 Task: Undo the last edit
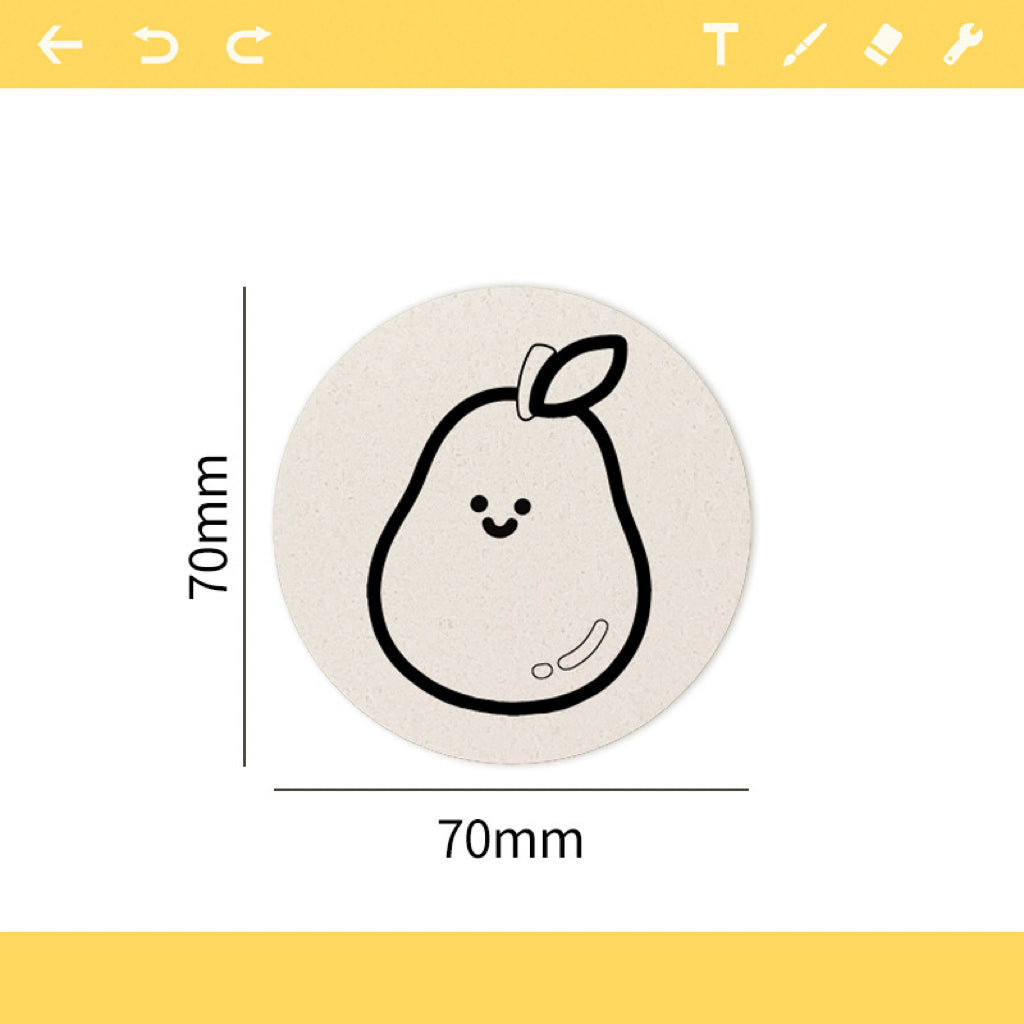pos(156,46)
